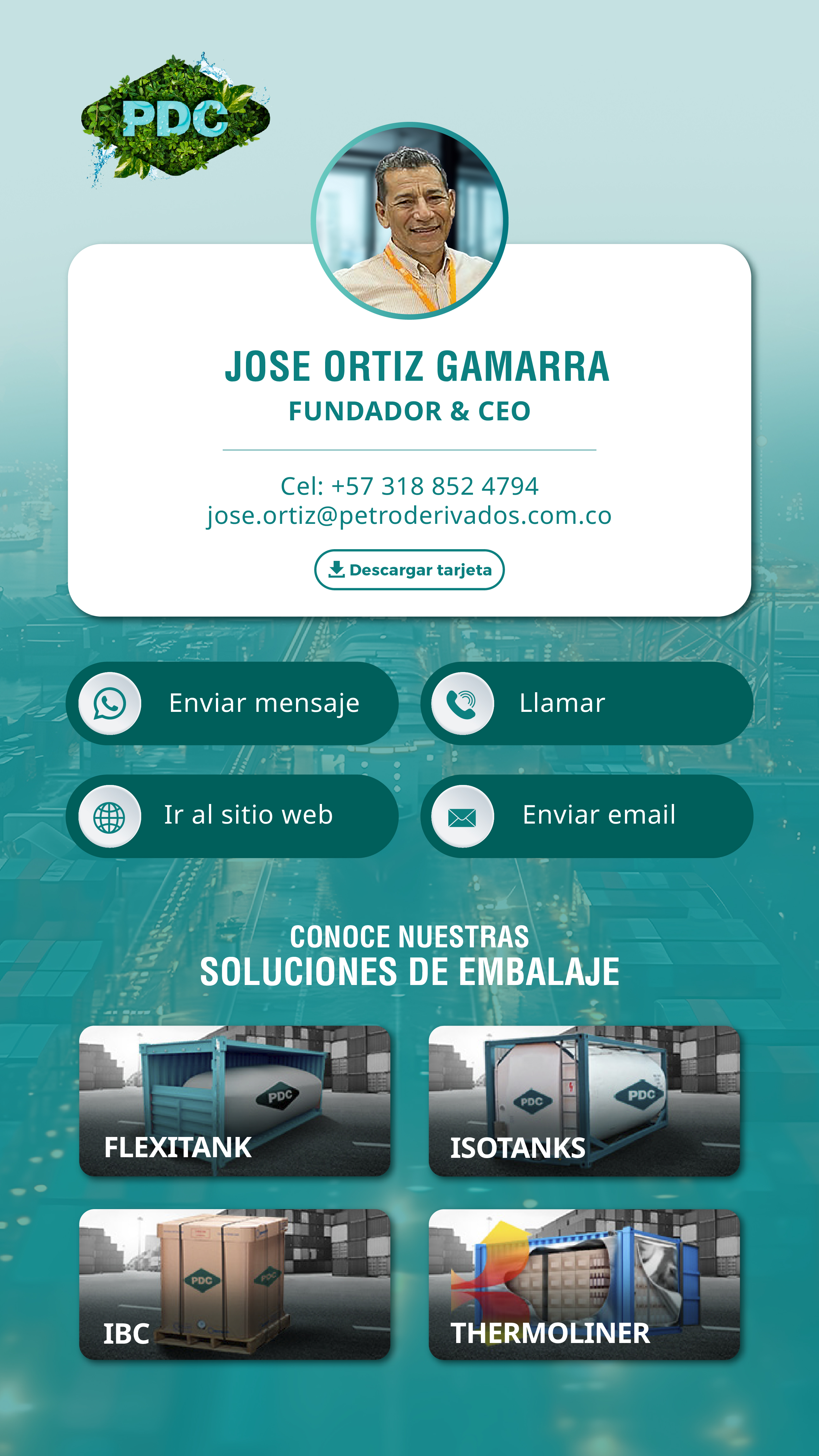
Task: Send a WhatsApp message via Enviar mensaje
Action: (x=232, y=703)
